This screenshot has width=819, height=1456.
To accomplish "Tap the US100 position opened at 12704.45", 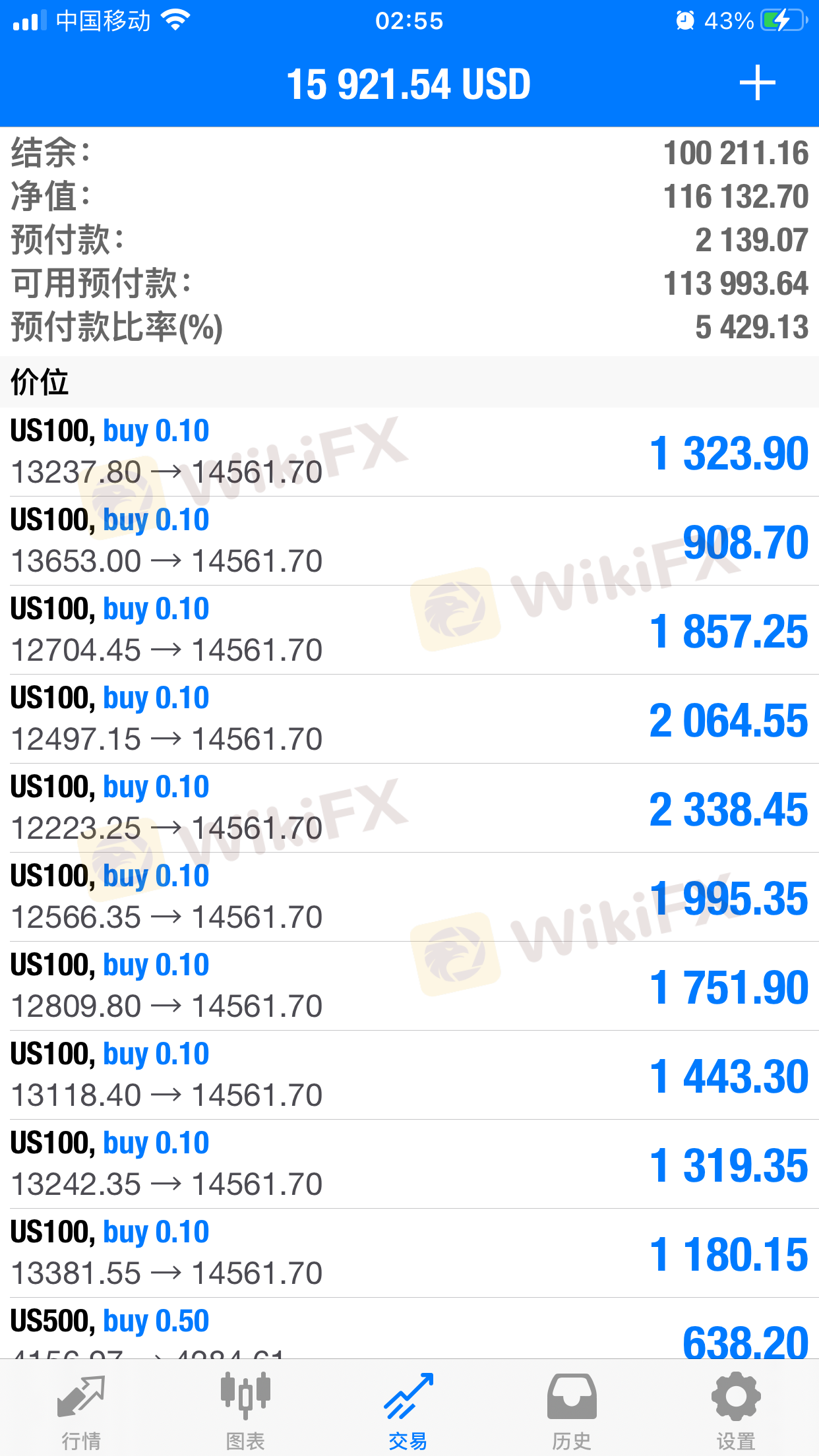I will [409, 630].
